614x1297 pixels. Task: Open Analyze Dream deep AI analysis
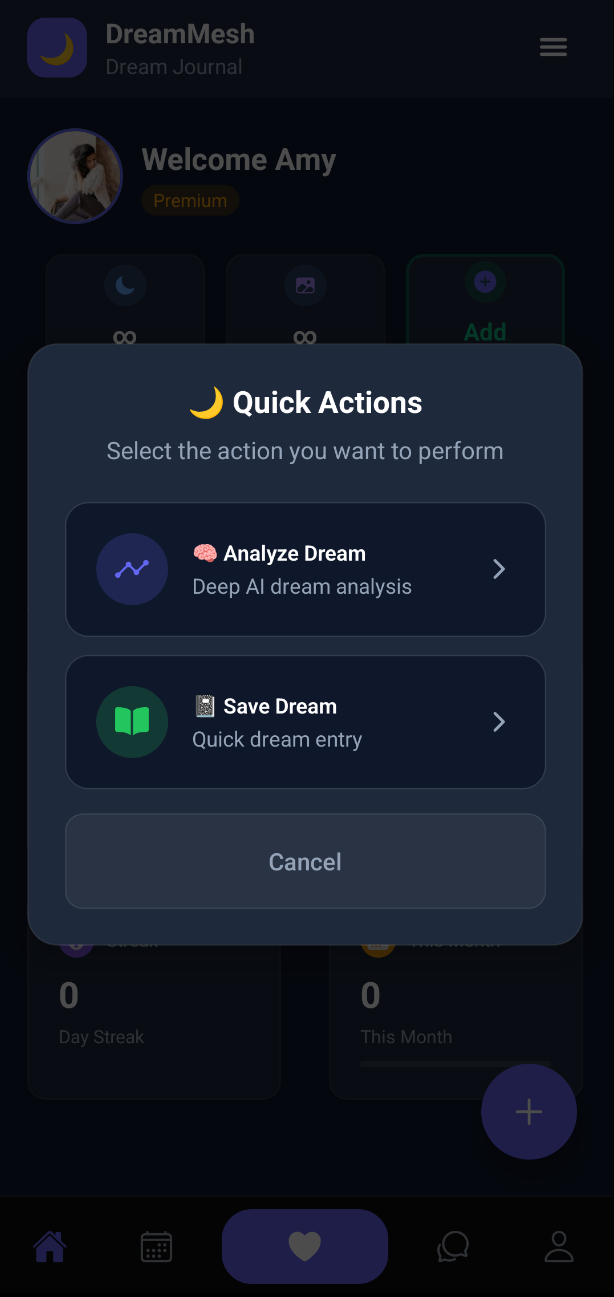pyautogui.click(x=305, y=569)
